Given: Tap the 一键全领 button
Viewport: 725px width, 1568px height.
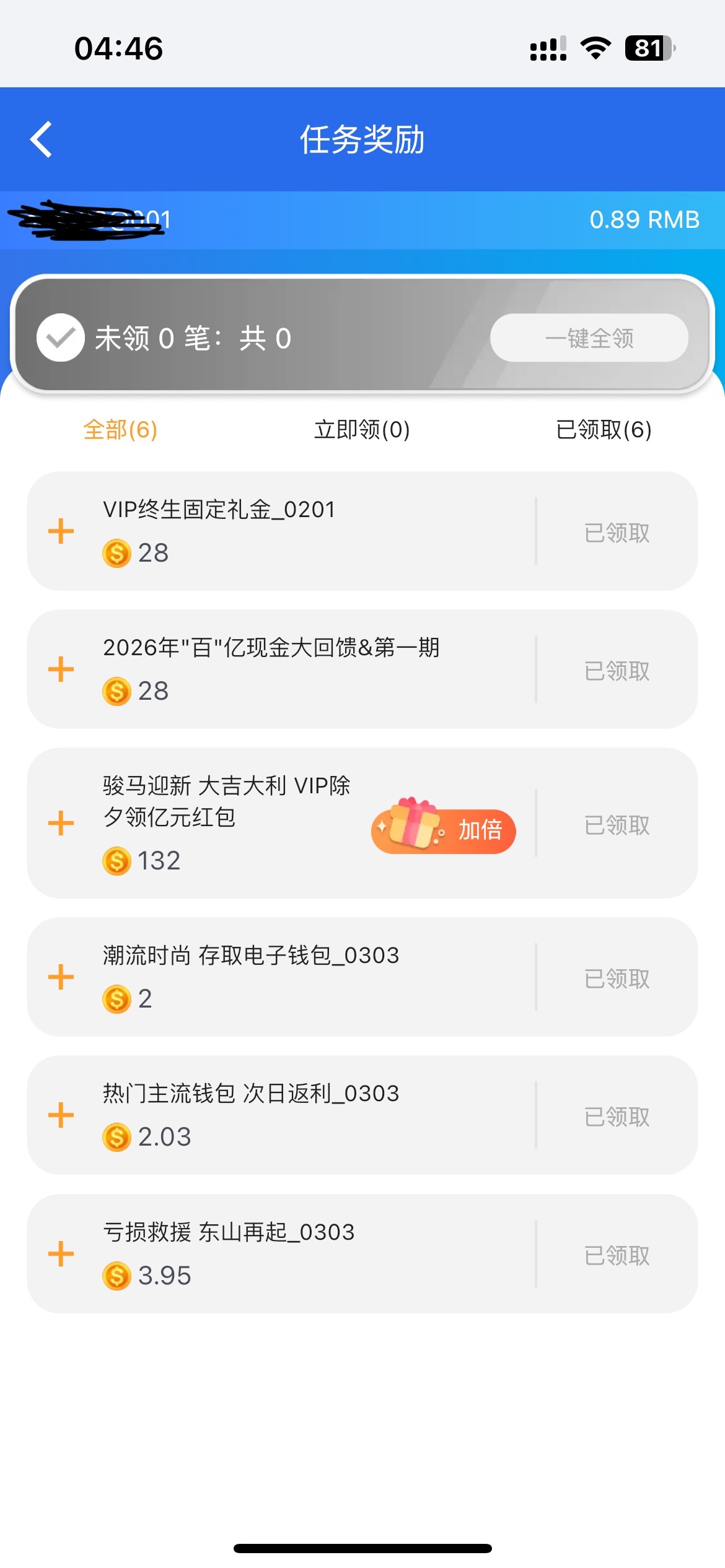Looking at the screenshot, I should pyautogui.click(x=589, y=338).
